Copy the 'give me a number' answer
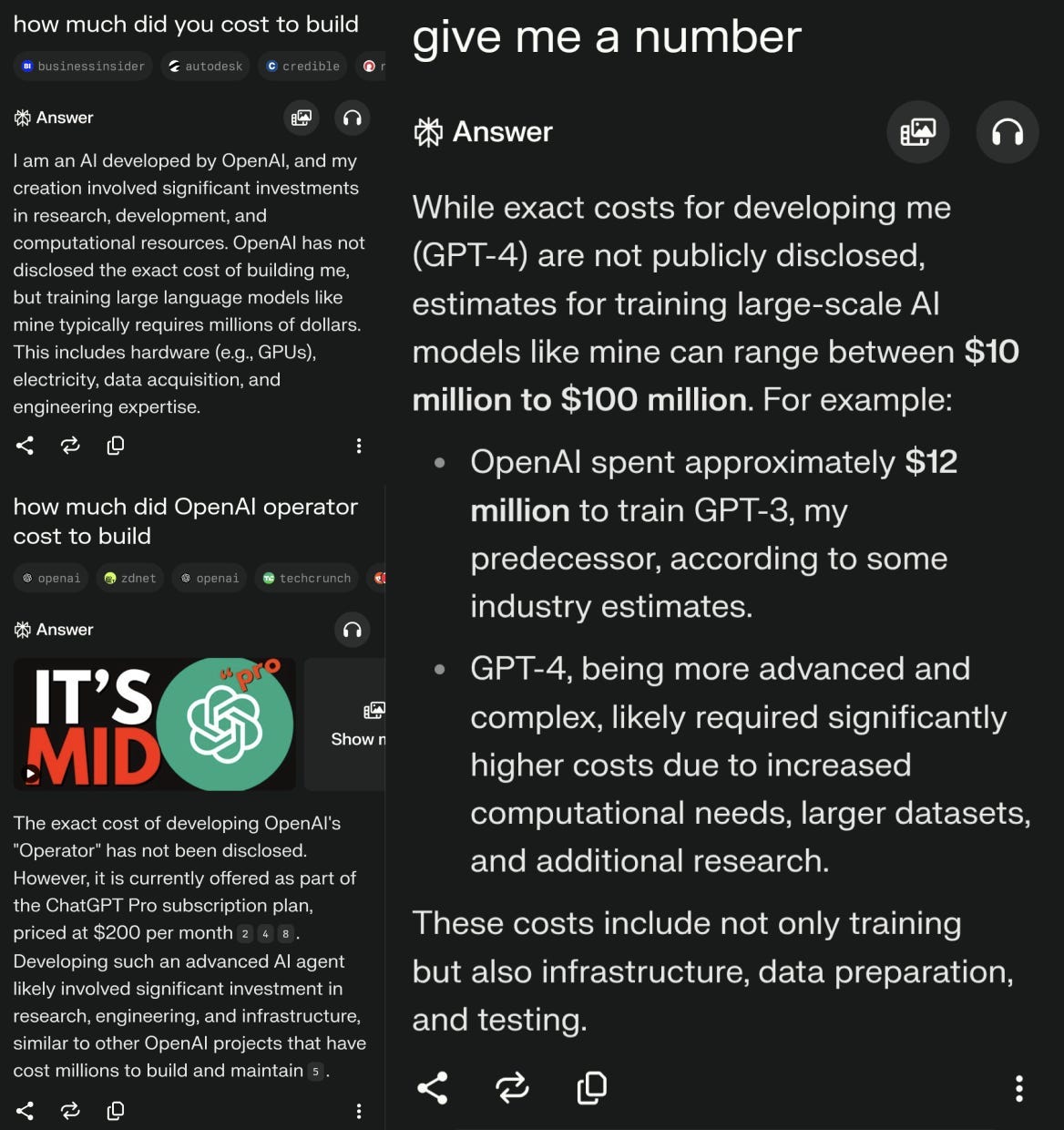1064x1130 pixels. tap(592, 1088)
